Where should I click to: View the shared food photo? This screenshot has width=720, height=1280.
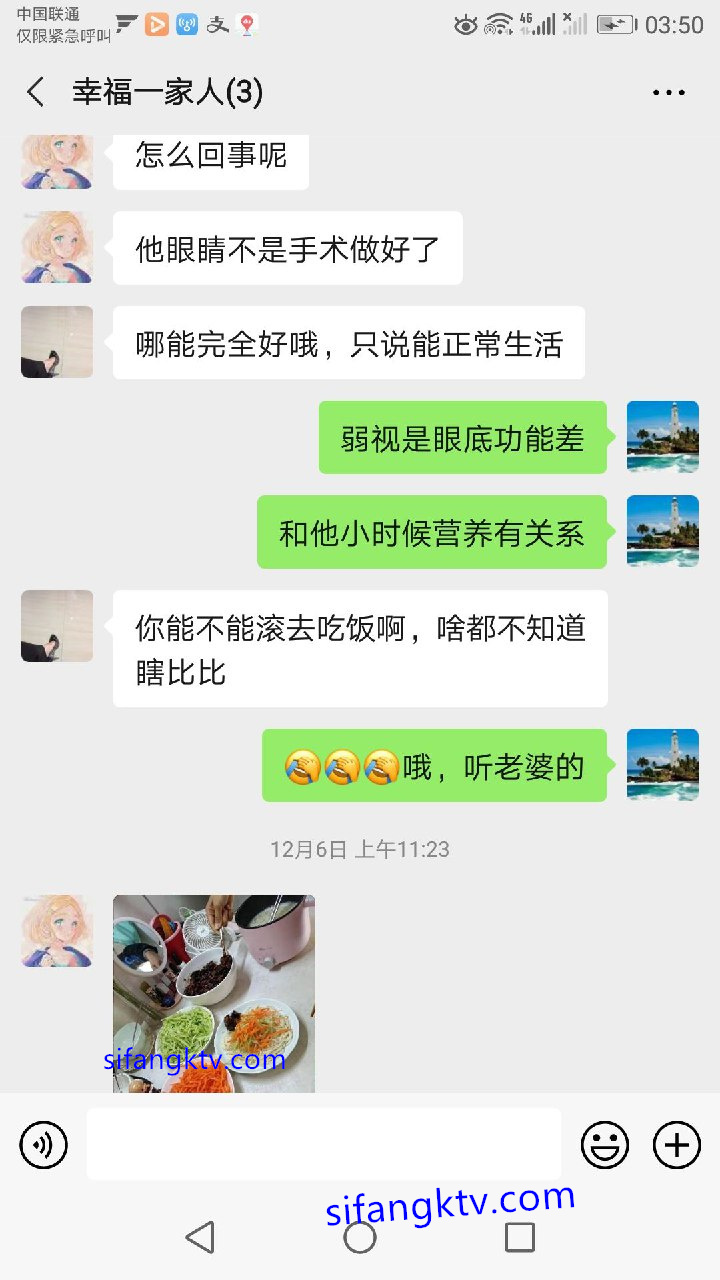pyautogui.click(x=214, y=993)
